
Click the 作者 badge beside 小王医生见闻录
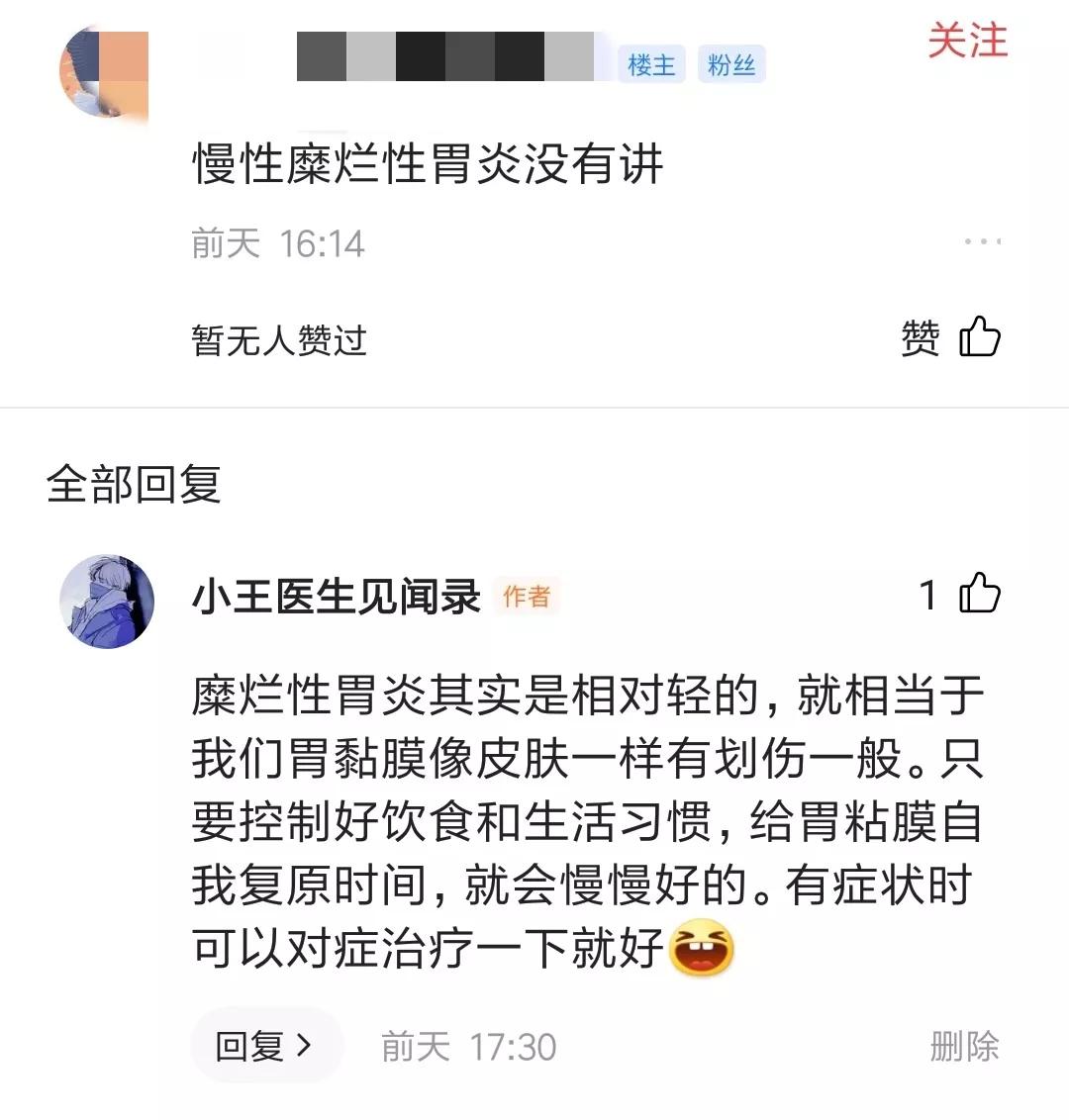coord(528,597)
